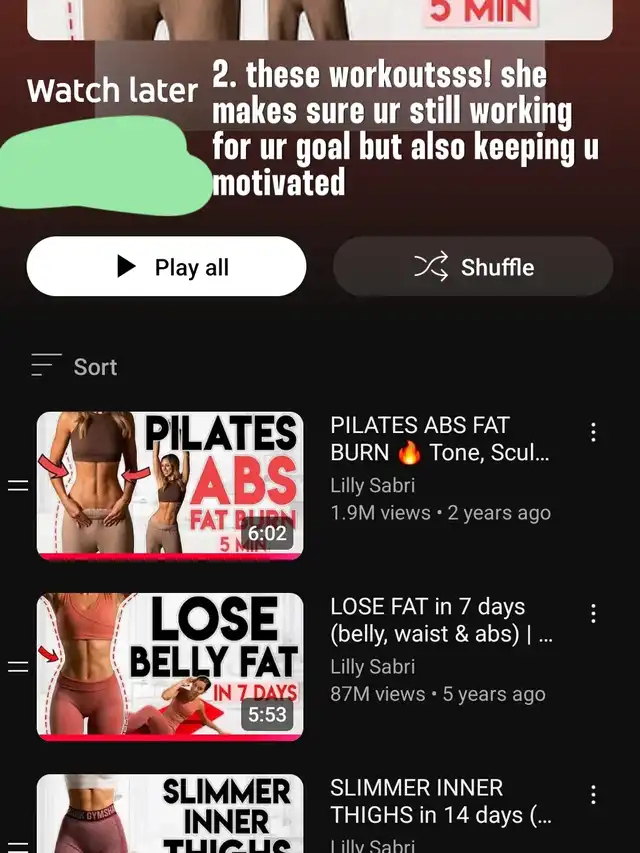Image resolution: width=640 pixels, height=853 pixels.
Task: Open options menu for SLIMMER INNER THIGHS video
Action: tap(593, 795)
